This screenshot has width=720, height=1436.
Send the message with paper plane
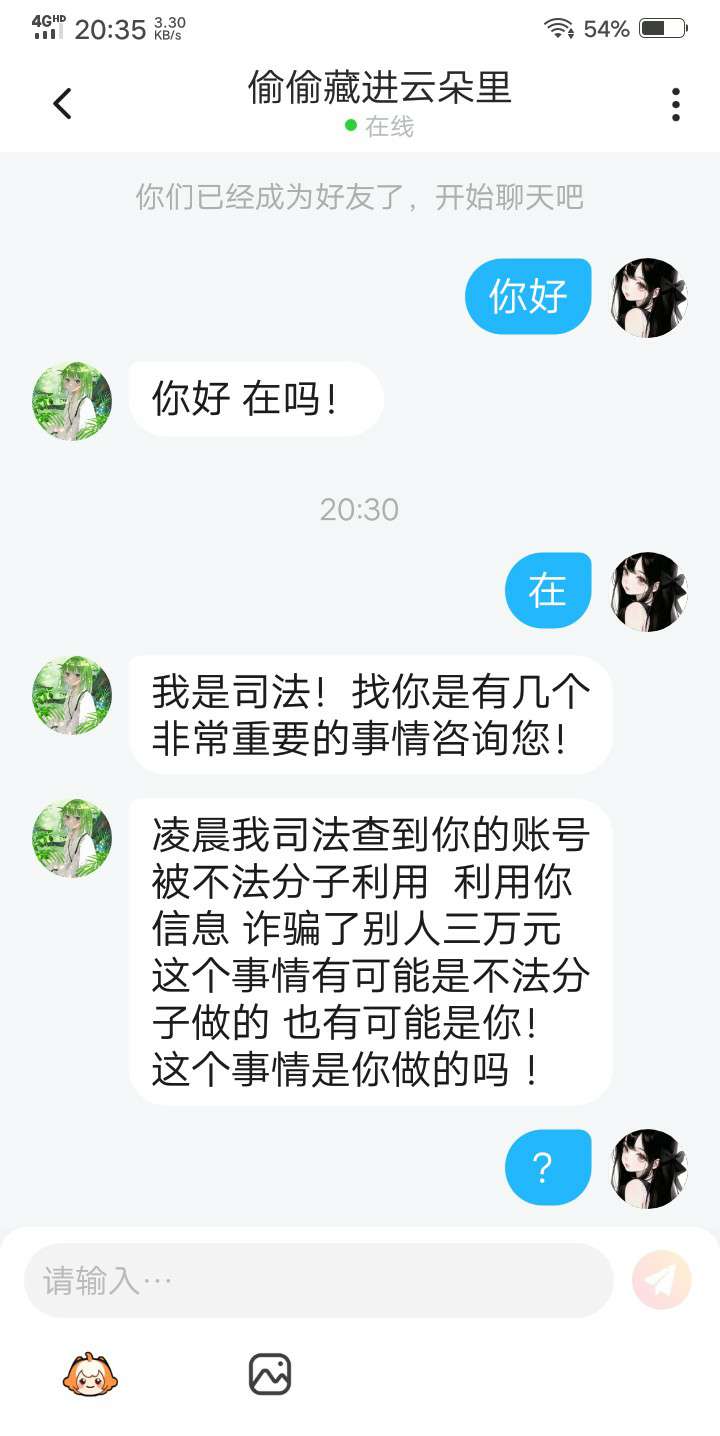662,1280
